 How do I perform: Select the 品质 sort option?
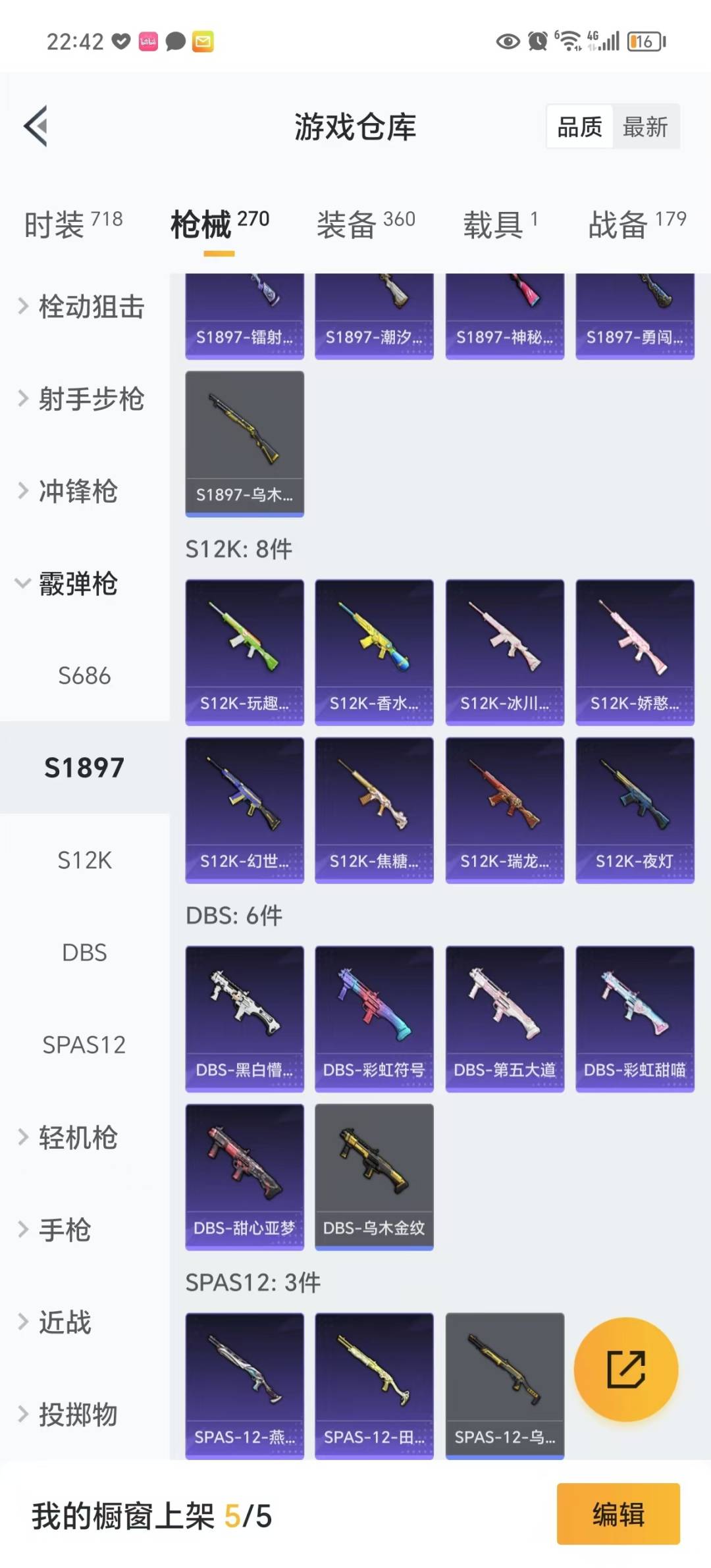(579, 126)
